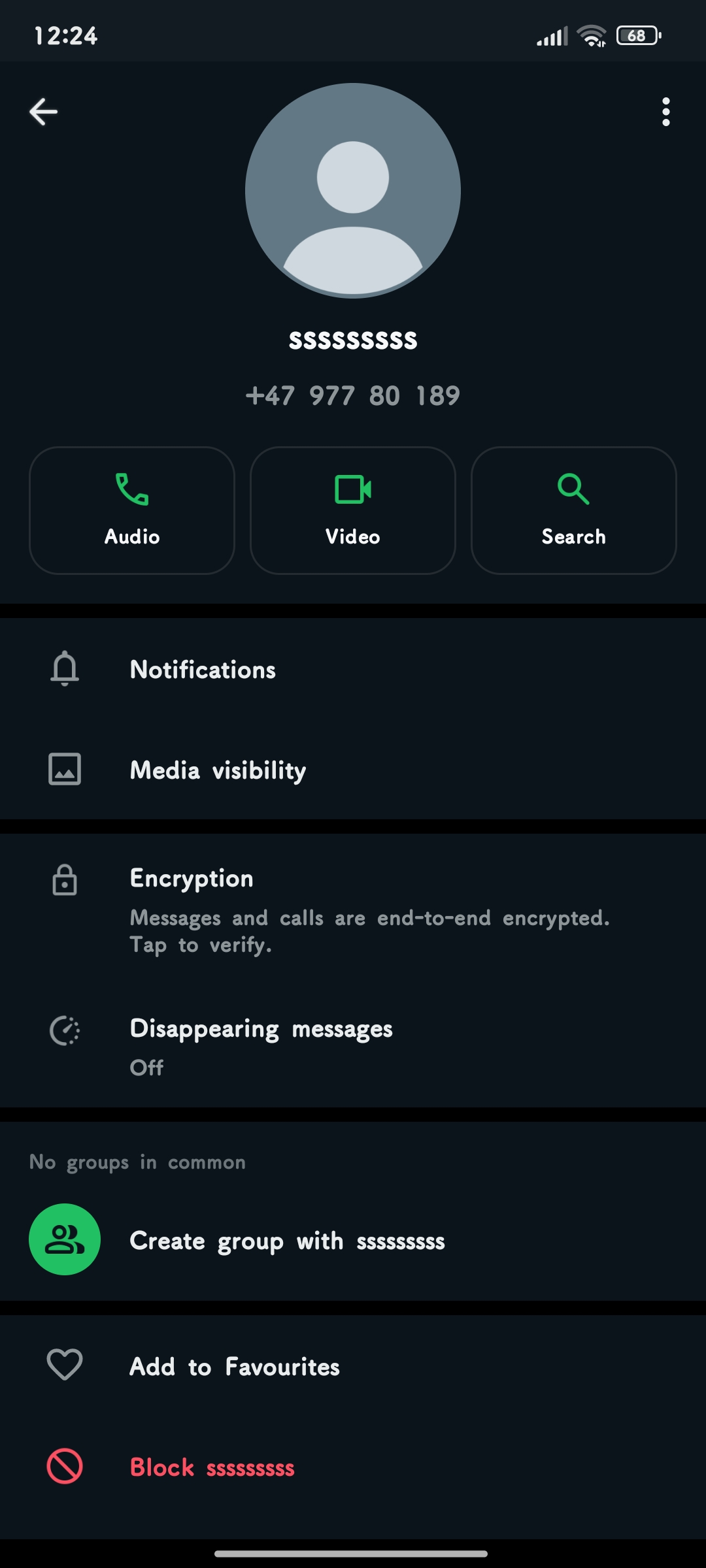Image resolution: width=706 pixels, height=1568 pixels.
Task: Open Disappearing messages setting
Action: 353,1046
